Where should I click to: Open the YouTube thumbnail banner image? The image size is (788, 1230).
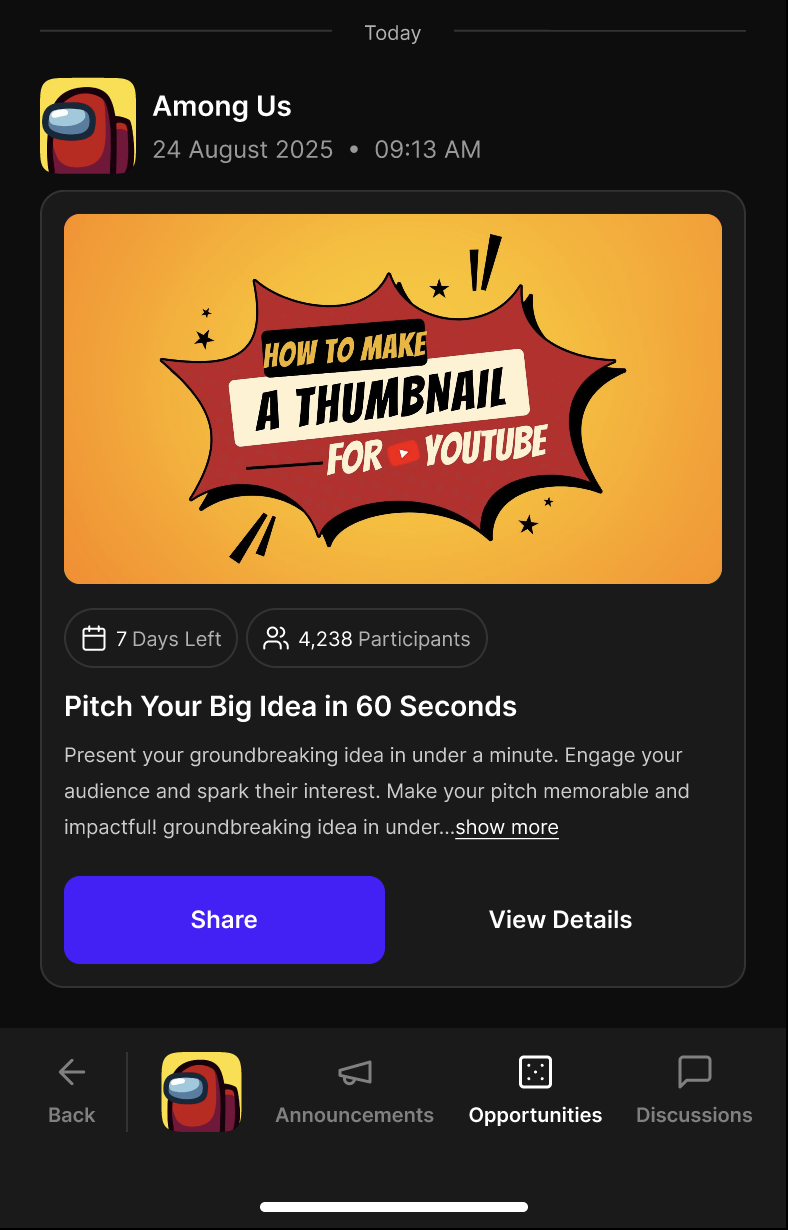(x=393, y=399)
